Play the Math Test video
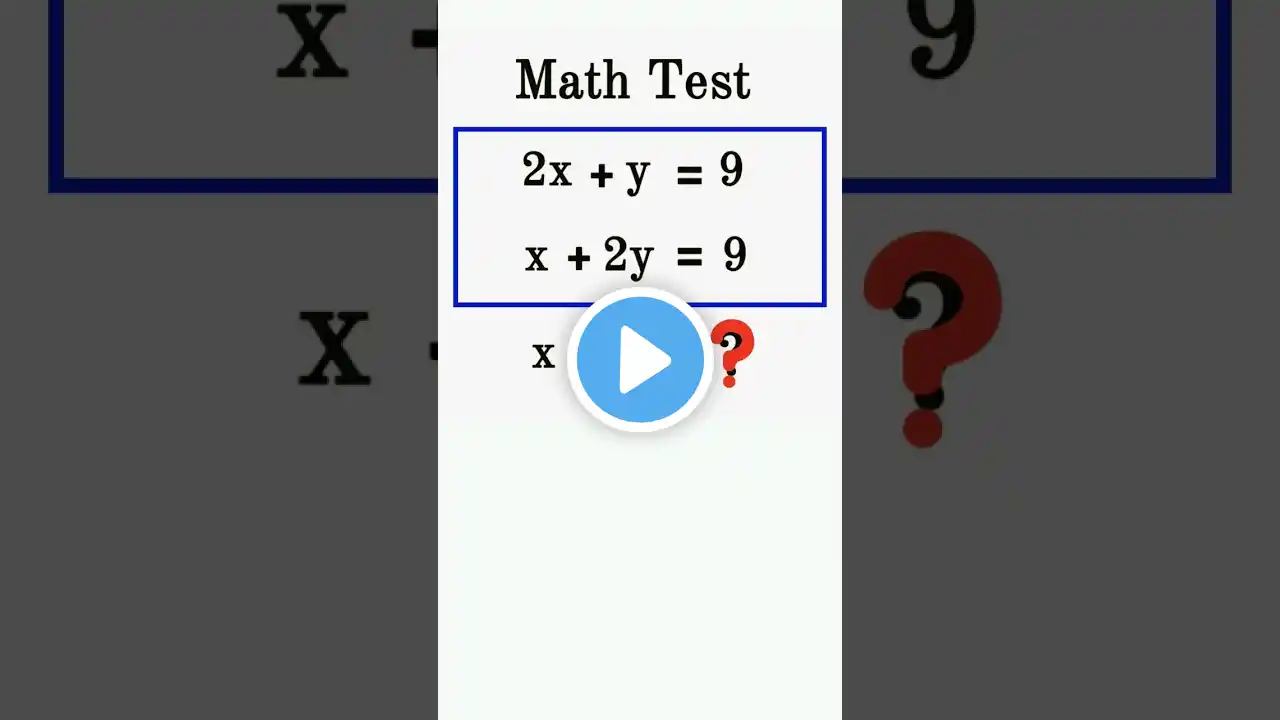 [x=640, y=360]
